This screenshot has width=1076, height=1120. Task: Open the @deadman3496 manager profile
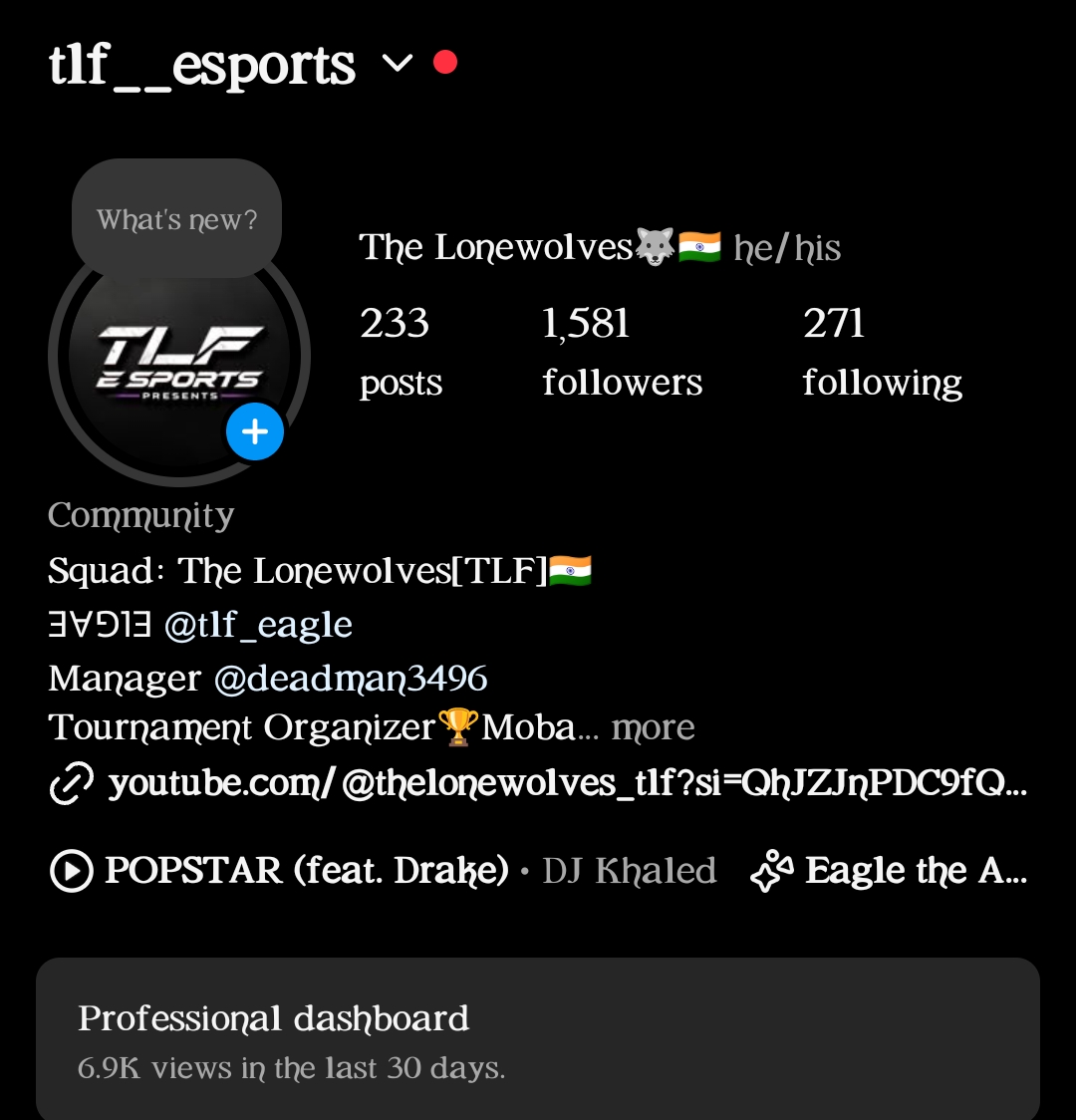(x=351, y=679)
